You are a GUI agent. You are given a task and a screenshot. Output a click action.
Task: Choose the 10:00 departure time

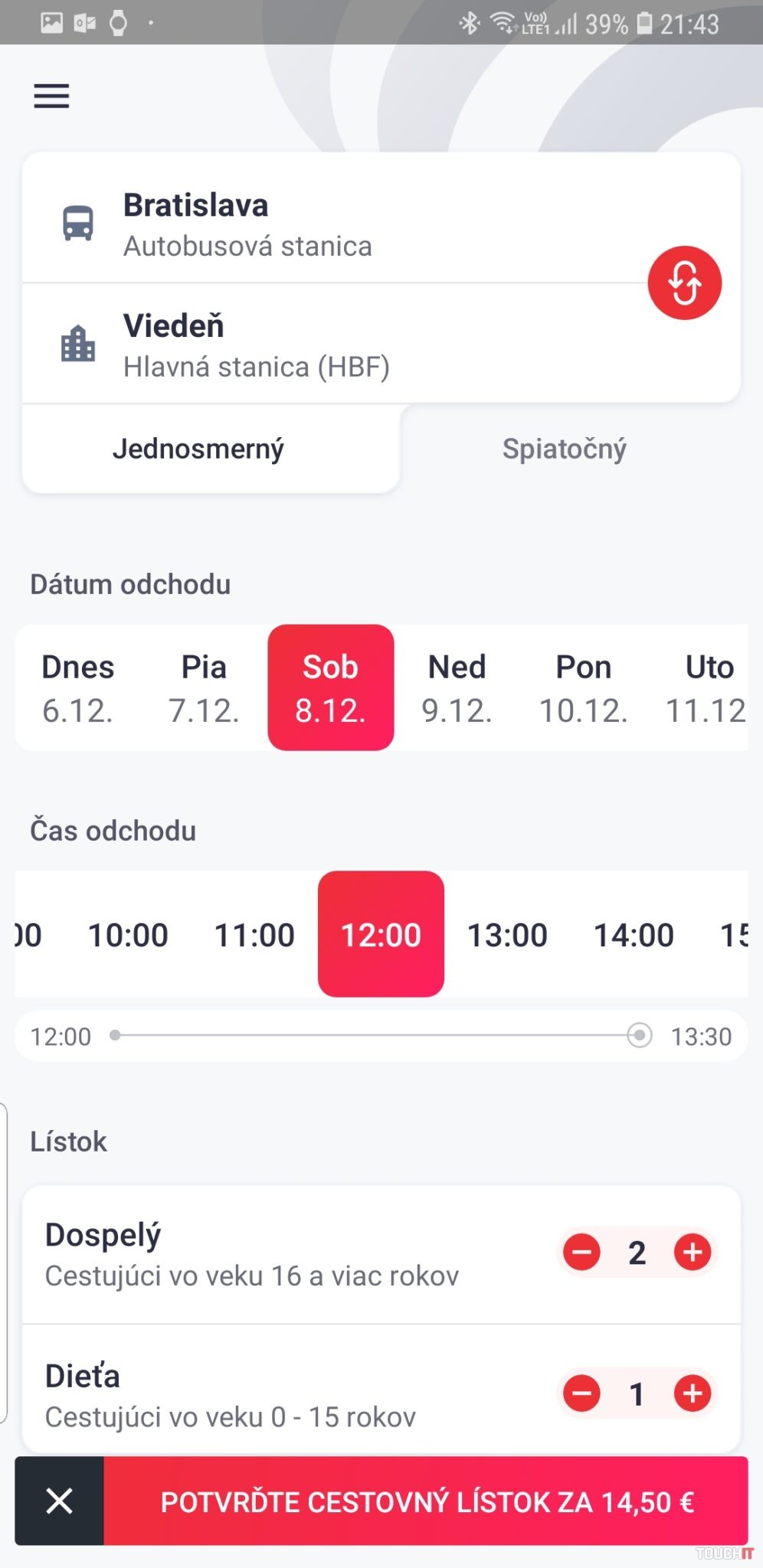[x=128, y=935]
